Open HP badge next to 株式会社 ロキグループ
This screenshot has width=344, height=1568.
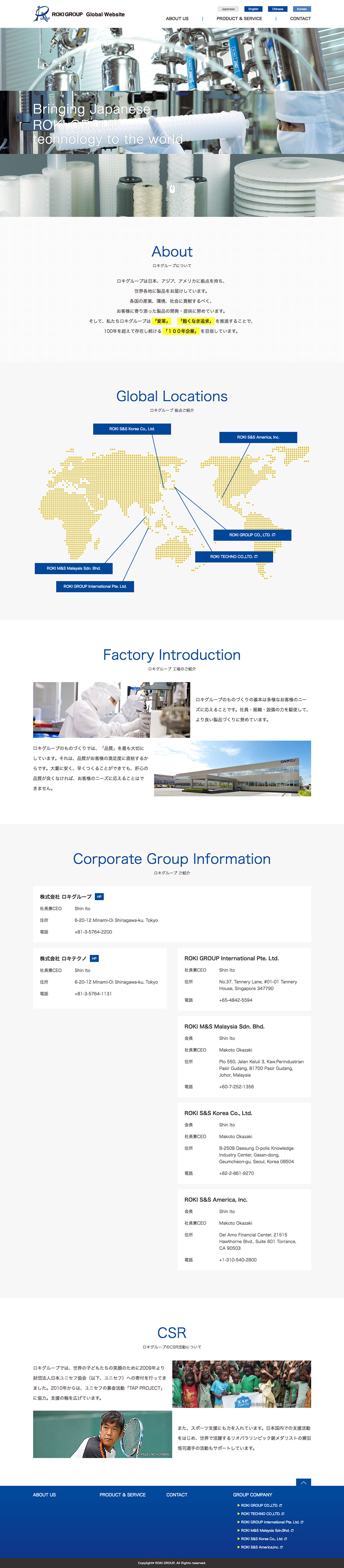[100, 897]
